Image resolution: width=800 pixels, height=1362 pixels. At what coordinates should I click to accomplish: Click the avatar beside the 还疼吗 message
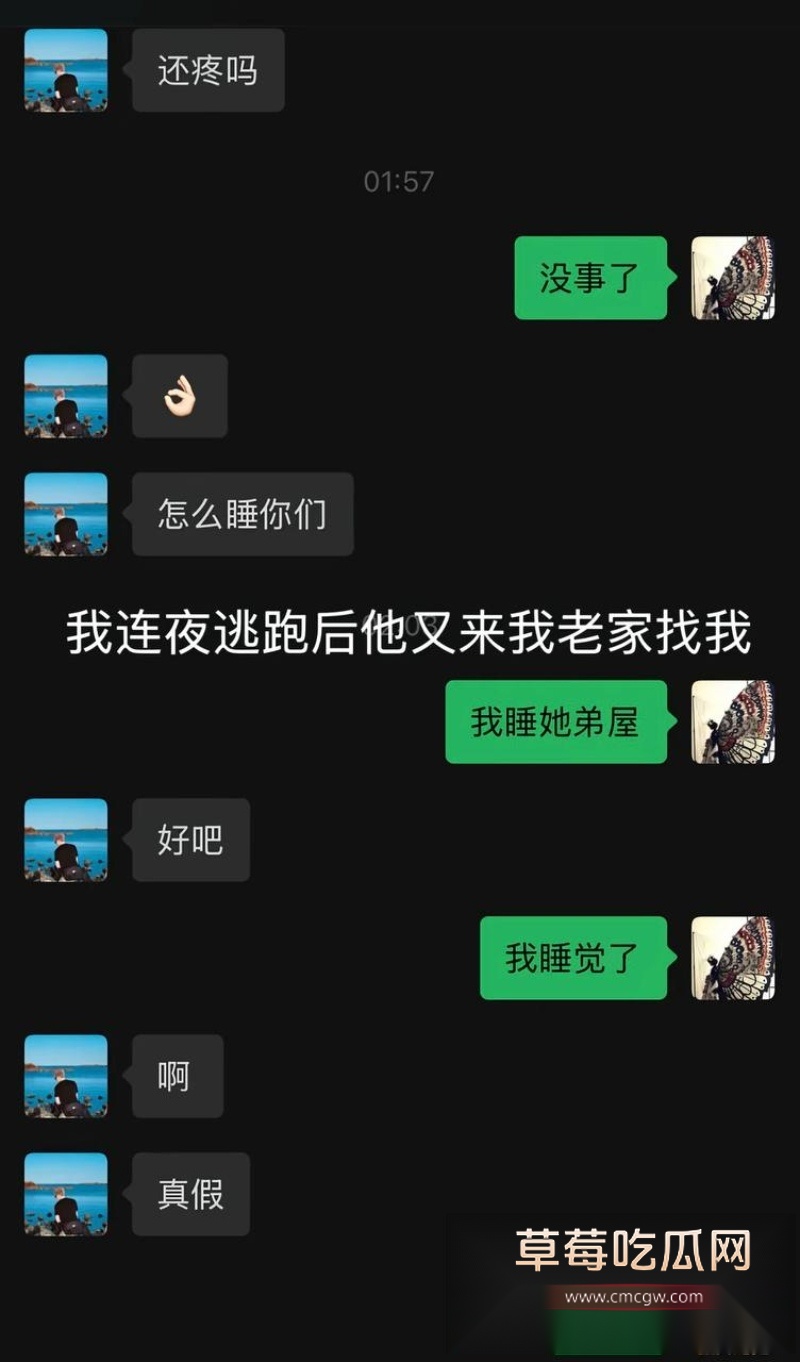[65, 70]
